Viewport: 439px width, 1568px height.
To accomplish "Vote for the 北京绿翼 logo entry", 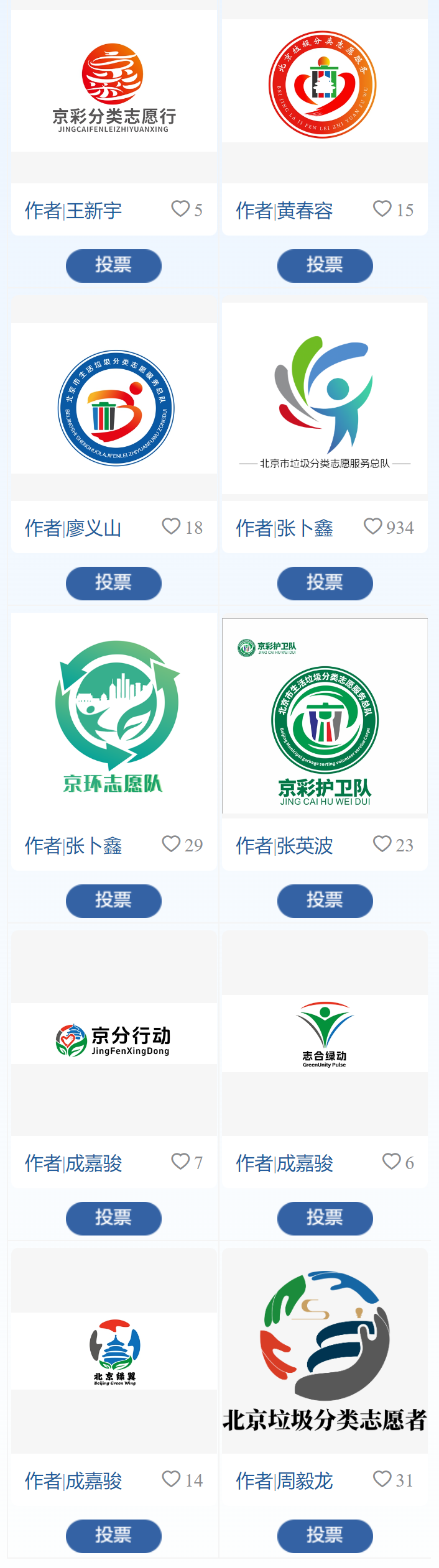I will [114, 1536].
